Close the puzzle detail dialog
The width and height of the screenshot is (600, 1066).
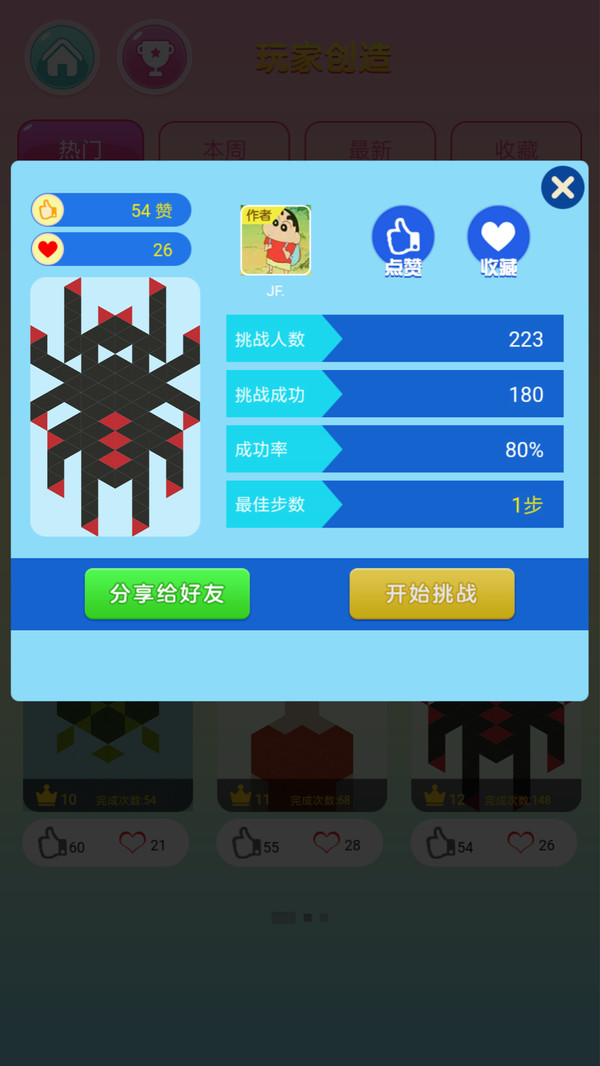pos(563,187)
